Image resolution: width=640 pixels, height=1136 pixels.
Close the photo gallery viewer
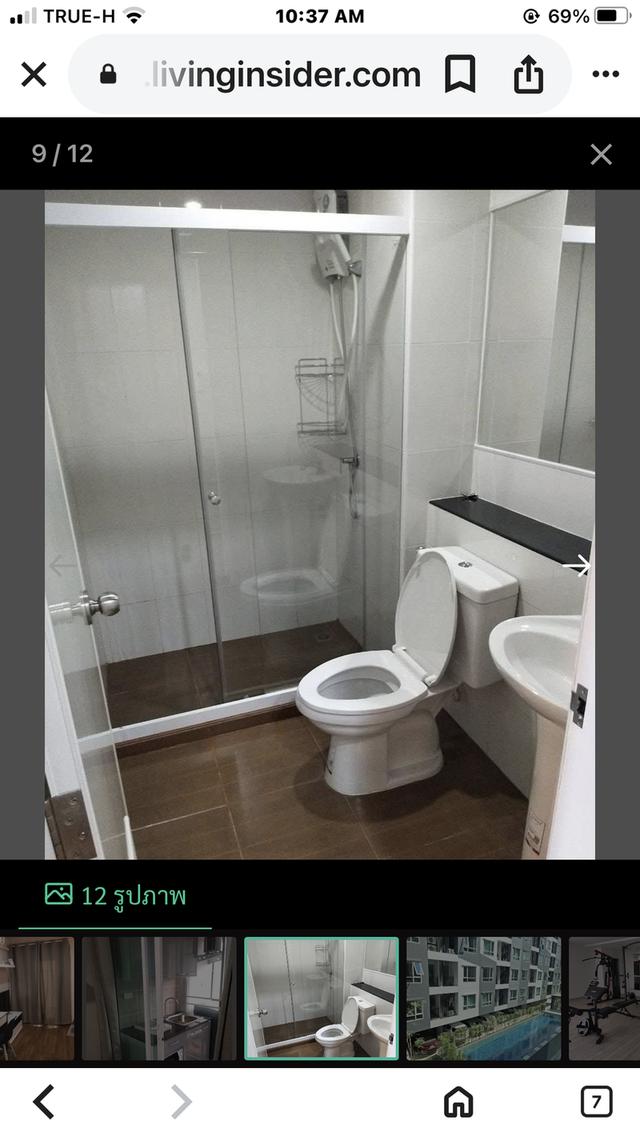point(600,154)
